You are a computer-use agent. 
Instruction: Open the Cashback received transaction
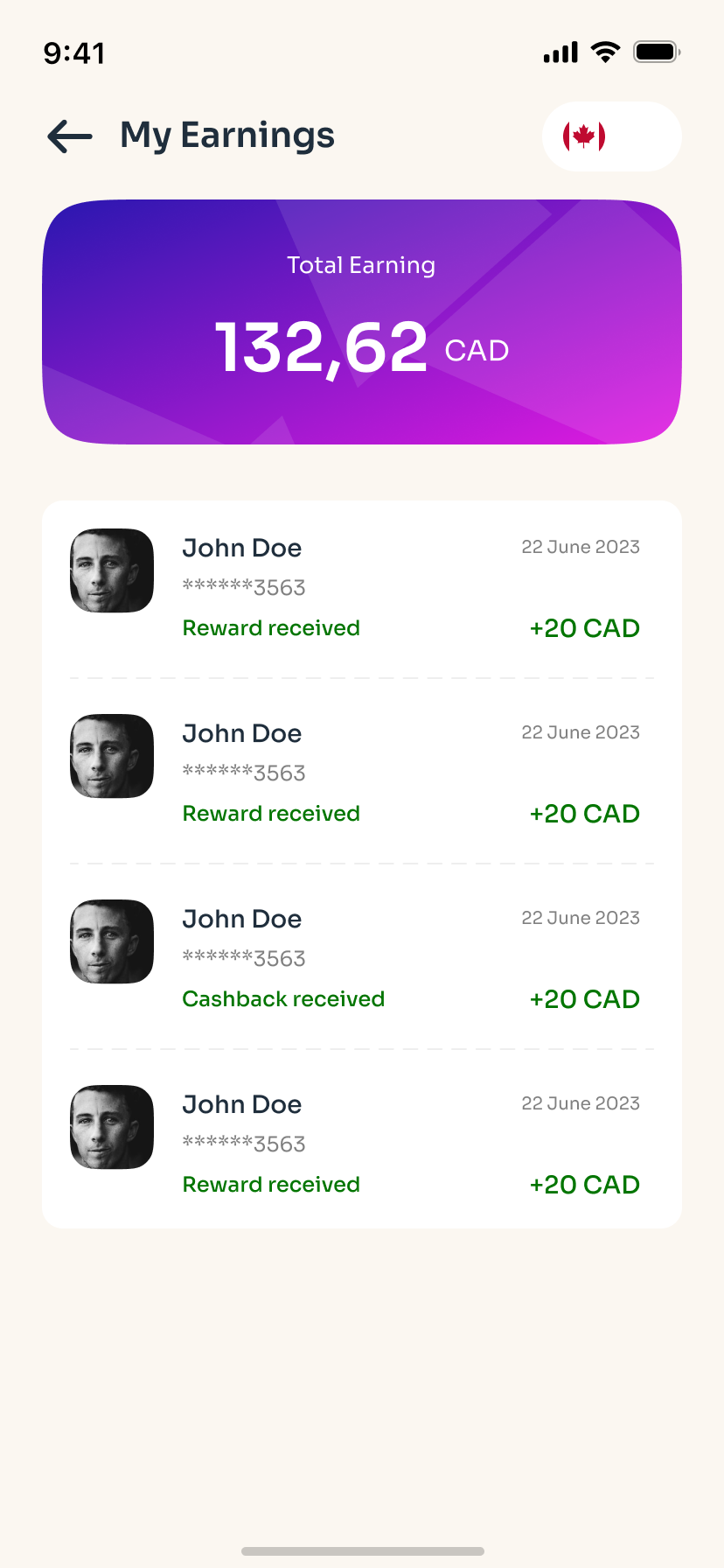[x=362, y=956]
